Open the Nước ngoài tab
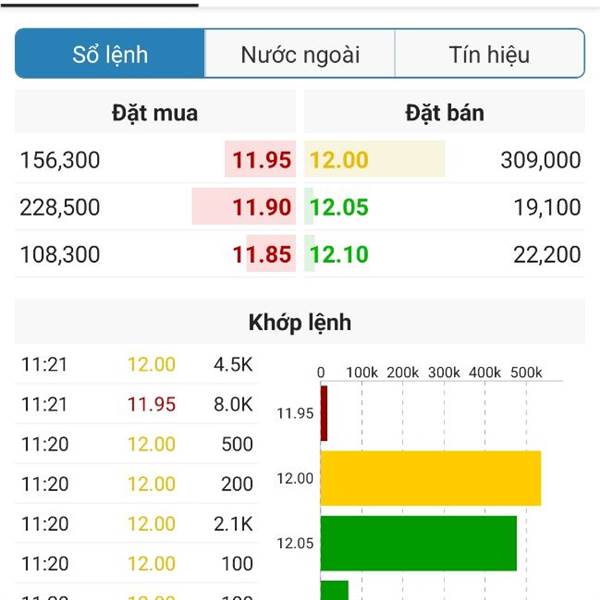Image resolution: width=600 pixels, height=600 pixels. tap(300, 54)
